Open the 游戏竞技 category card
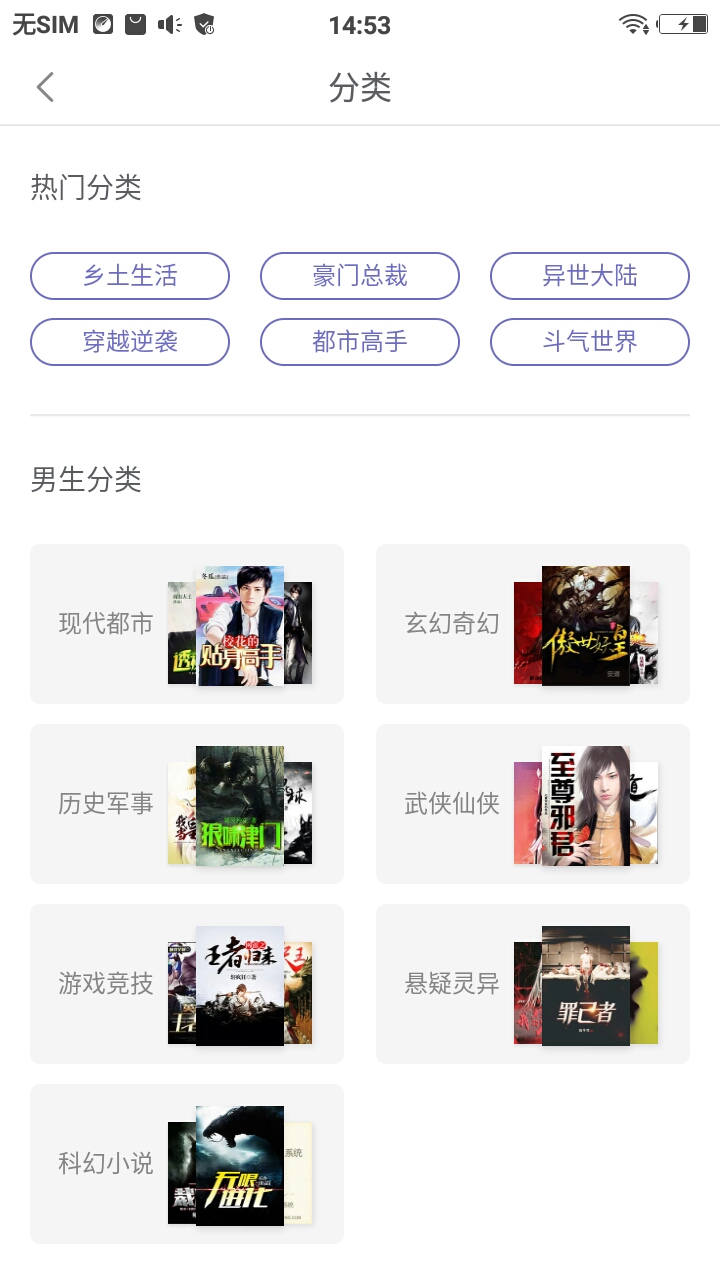This screenshot has height=1280, width=720. pos(187,984)
